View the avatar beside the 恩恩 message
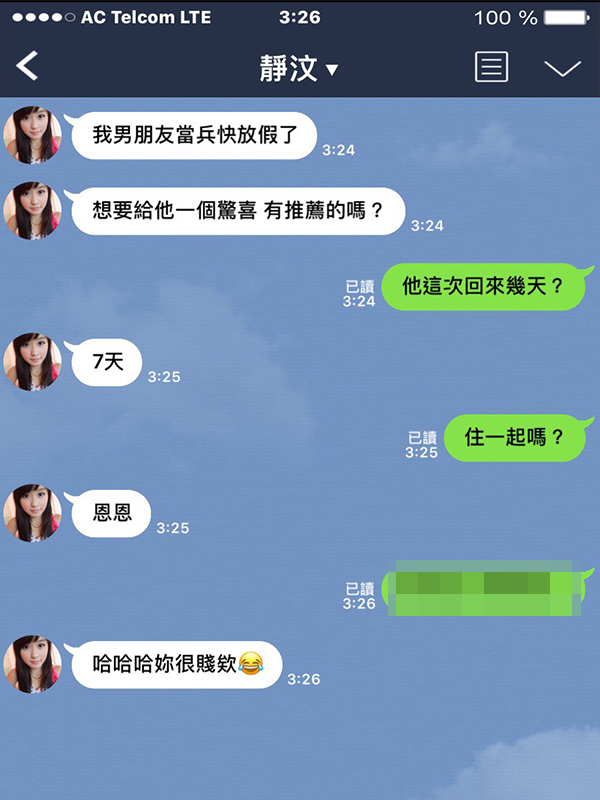This screenshot has width=600, height=800. click(x=32, y=513)
